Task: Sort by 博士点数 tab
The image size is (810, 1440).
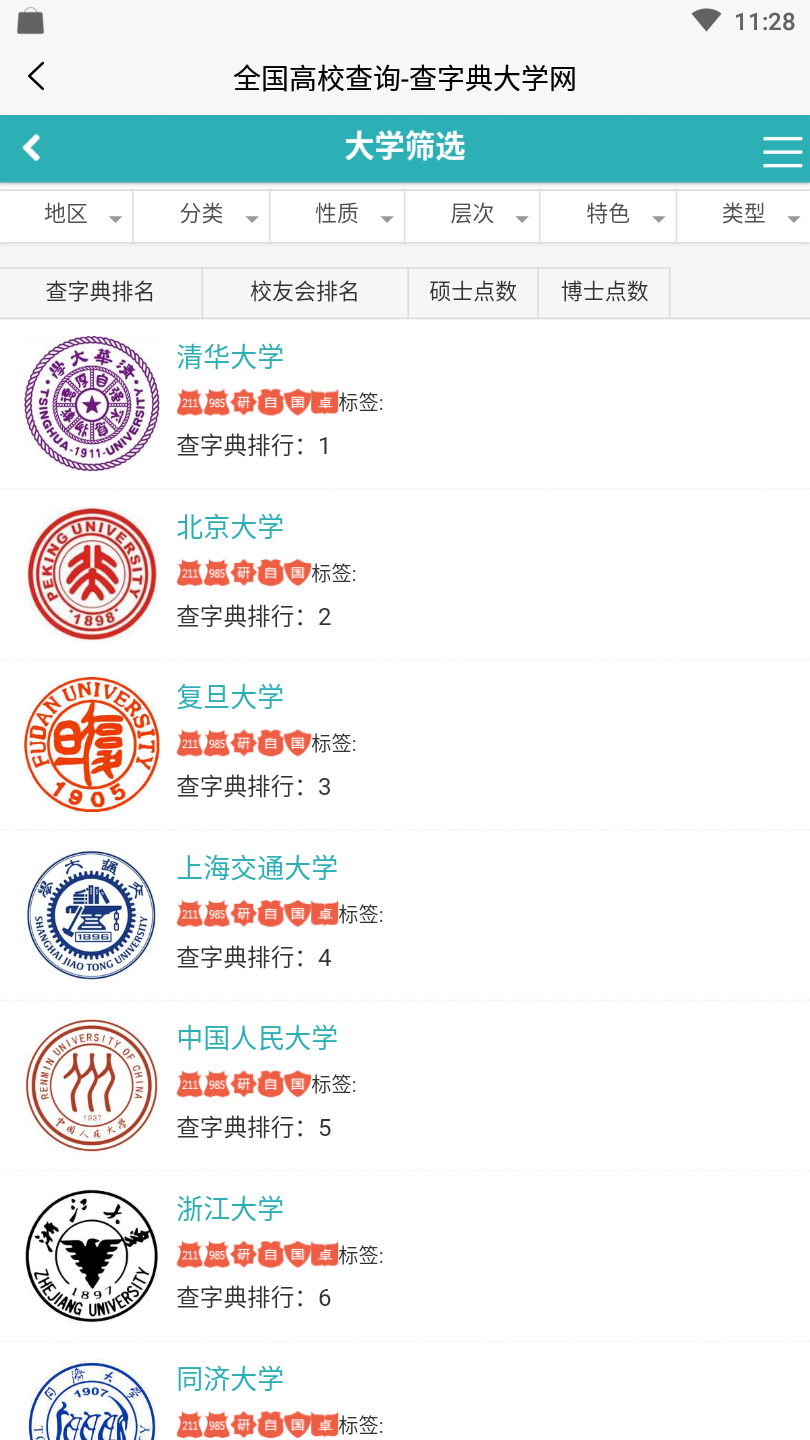Action: click(x=604, y=292)
